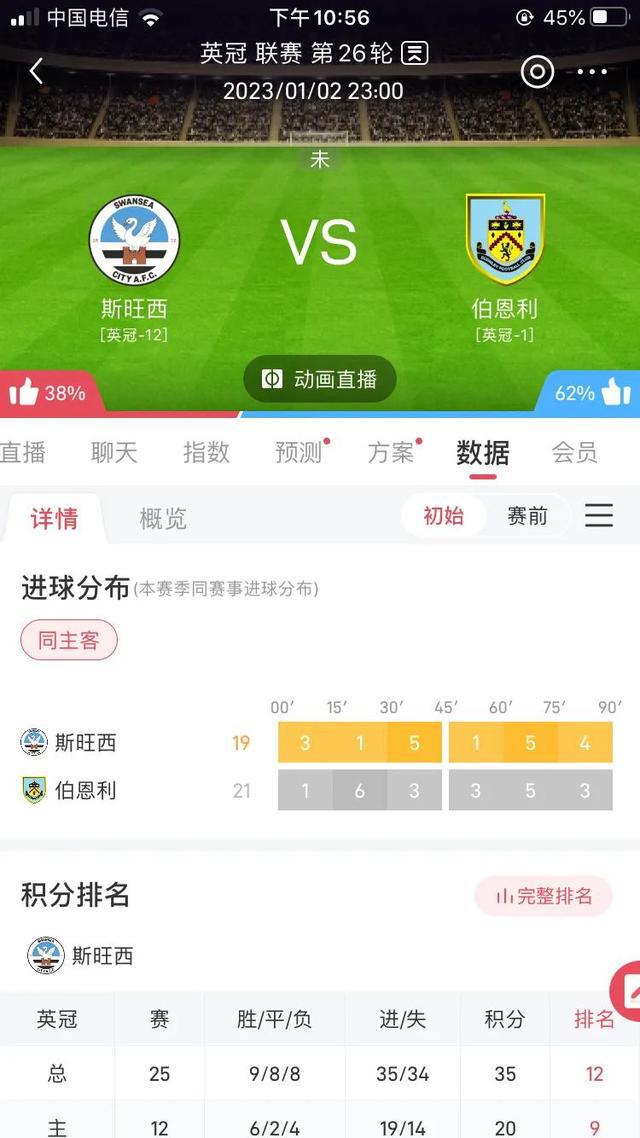This screenshot has width=640, height=1138.
Task: Switch to the 方案 tab
Action: (x=391, y=453)
